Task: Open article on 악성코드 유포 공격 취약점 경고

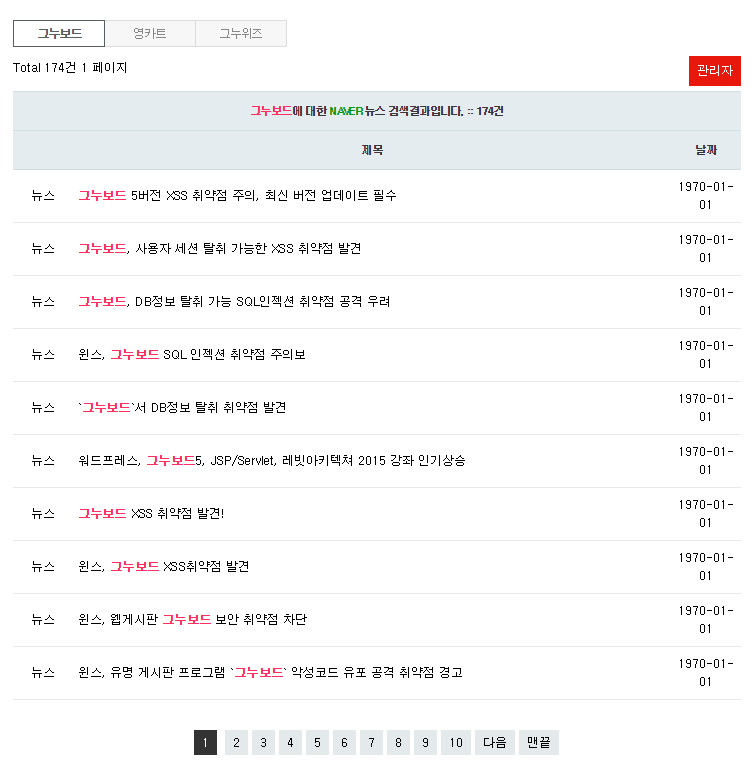Action: pyautogui.click(x=270, y=673)
